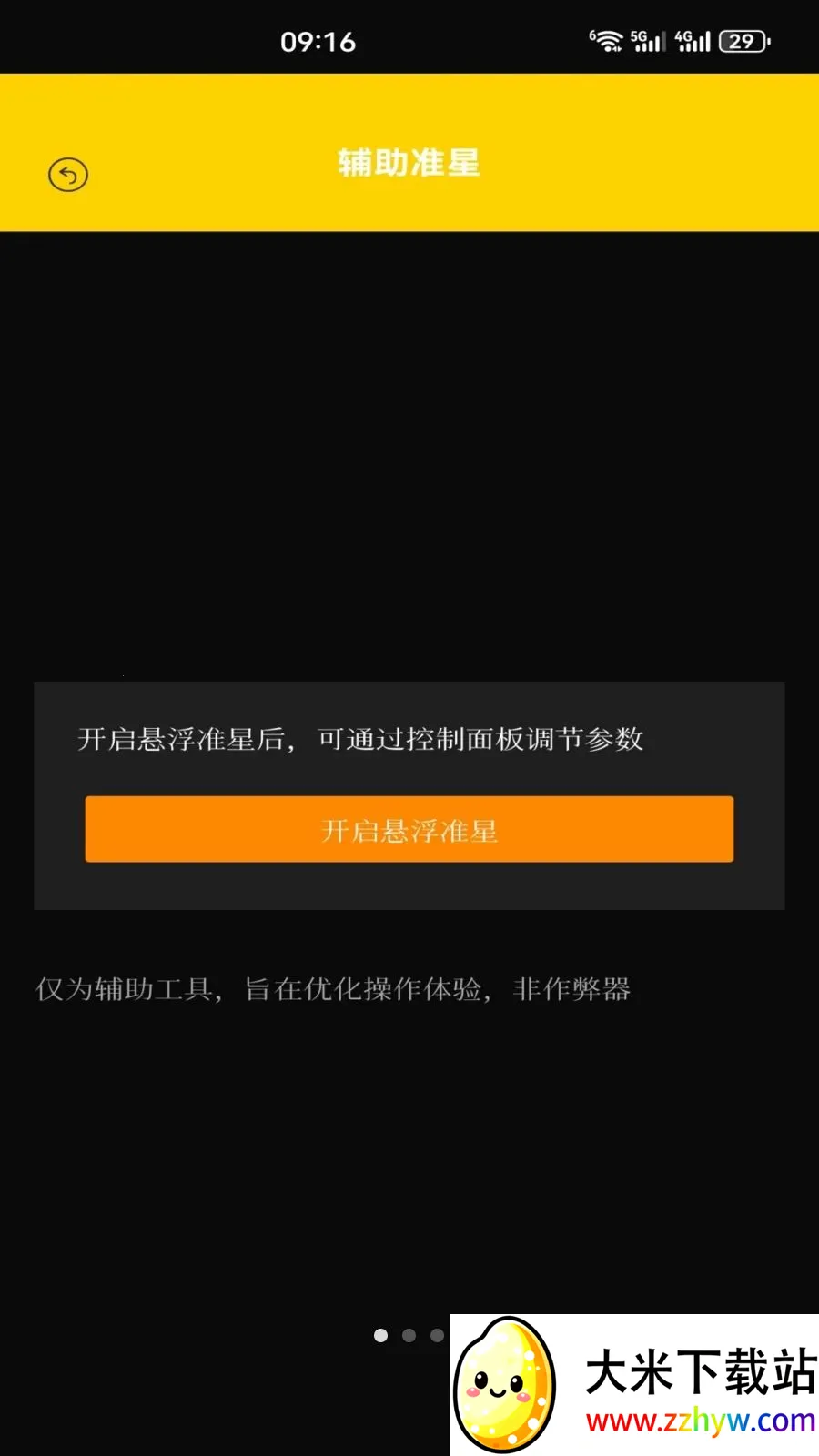Viewport: 819px width, 1456px height.
Task: Tap the 开启悬浮准星 button
Action: 409,829
